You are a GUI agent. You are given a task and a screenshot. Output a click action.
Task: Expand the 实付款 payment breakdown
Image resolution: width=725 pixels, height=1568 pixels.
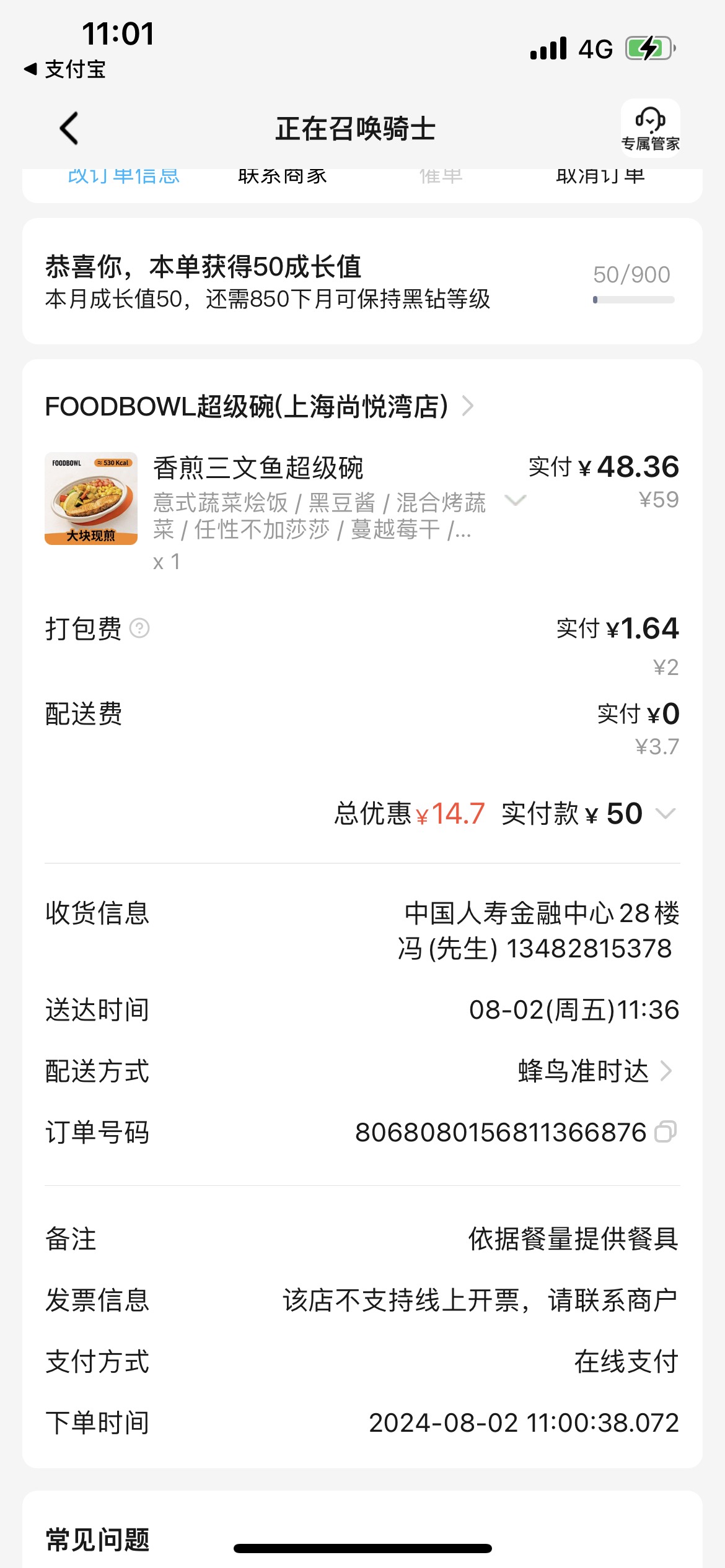point(665,813)
